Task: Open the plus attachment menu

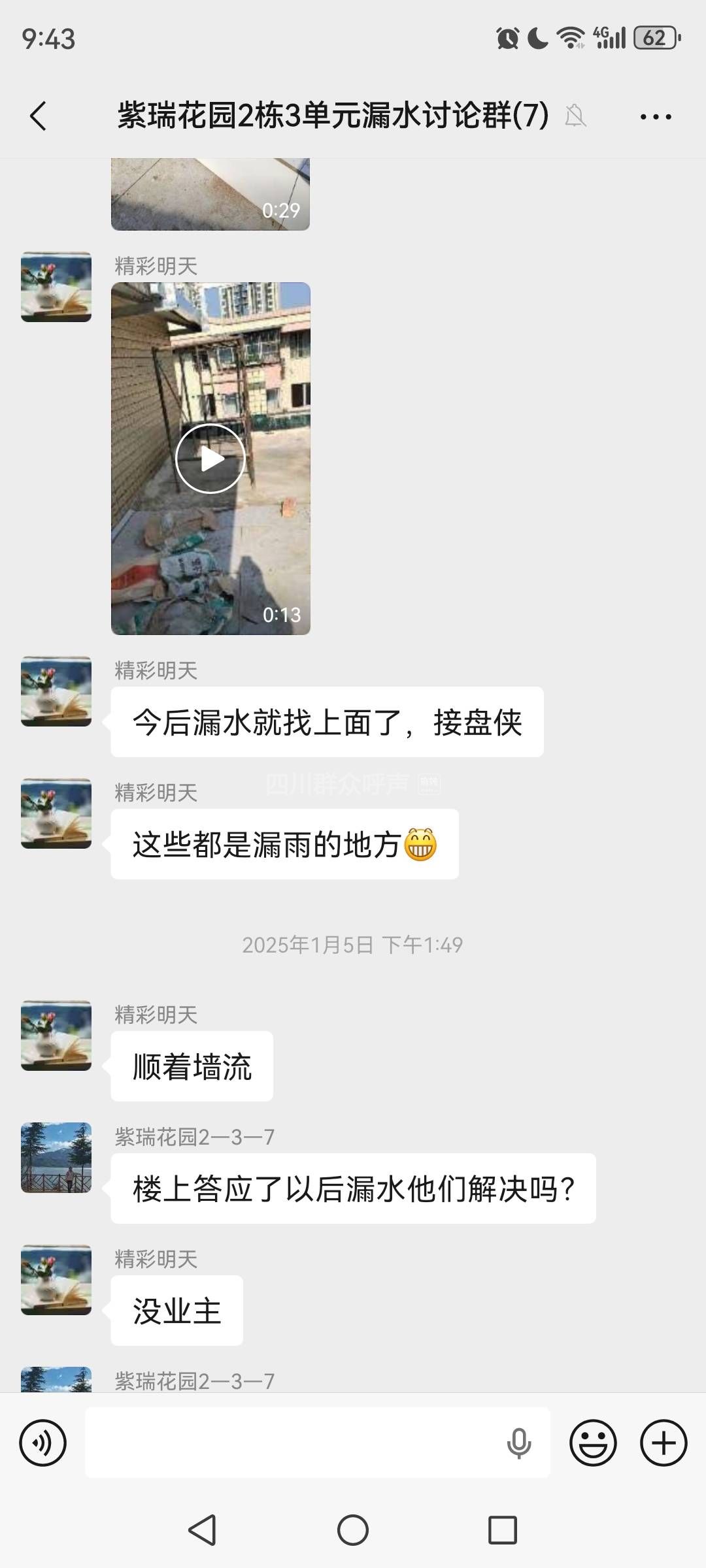Action: click(664, 1443)
